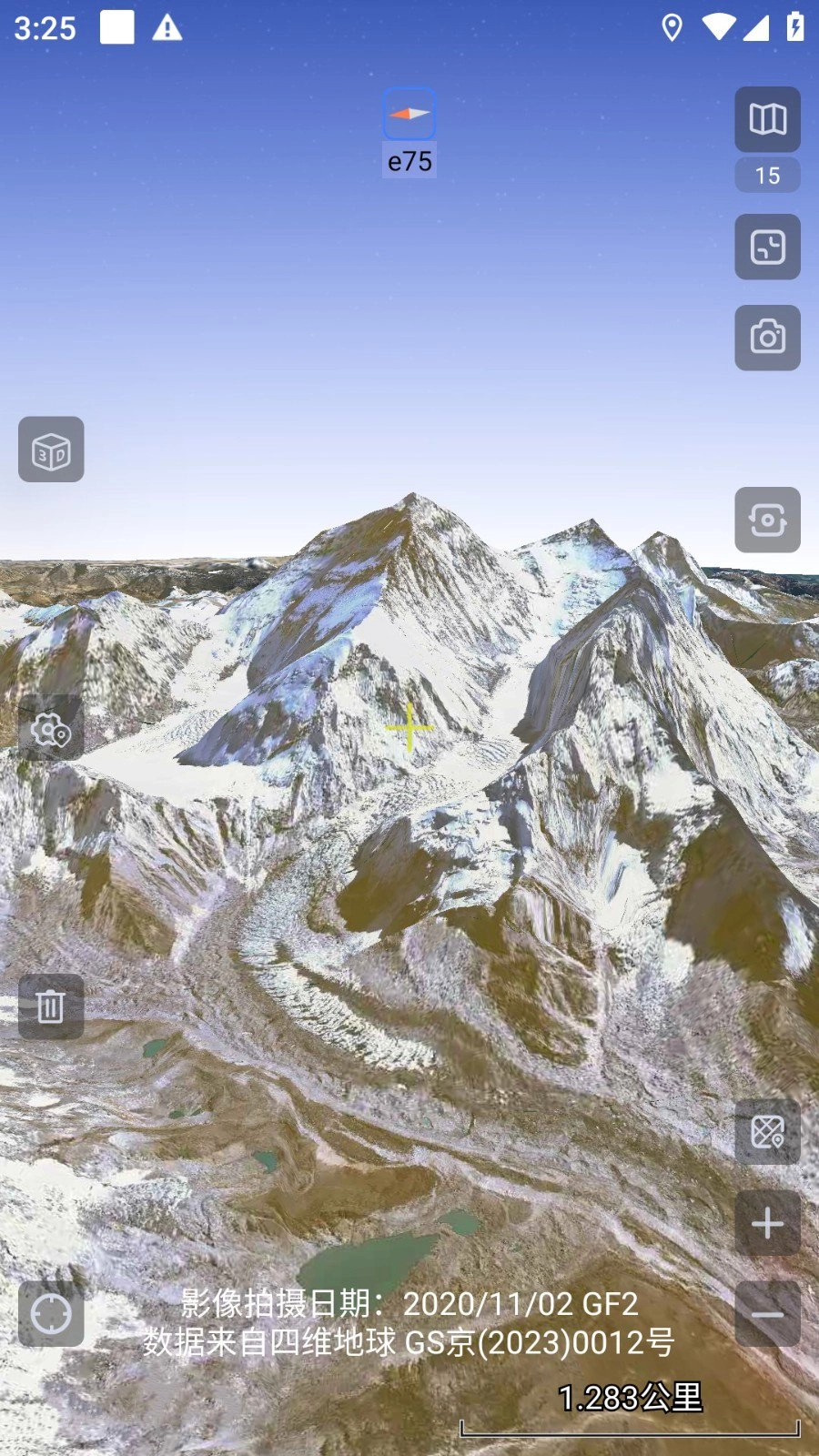This screenshot has height=1456, width=819.
Task: Locate my position with the crosshair button
Action: [51, 1313]
